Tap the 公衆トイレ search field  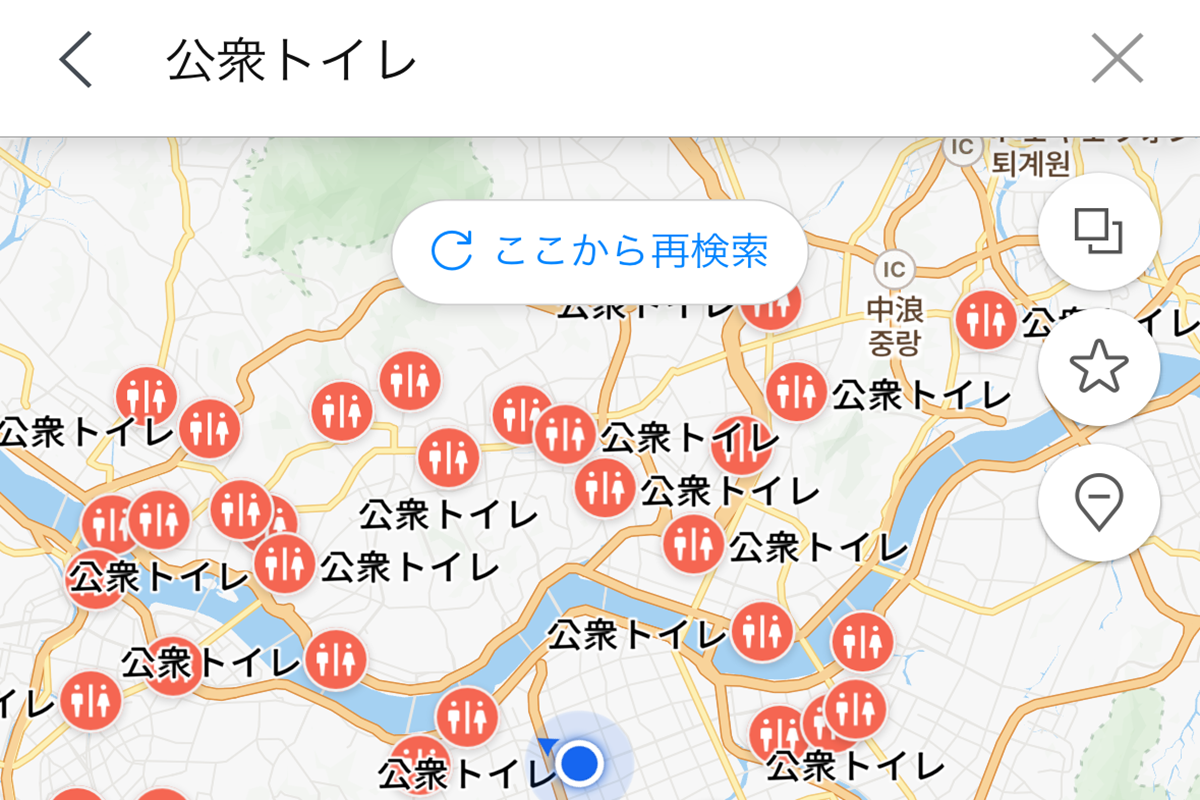[600, 61]
